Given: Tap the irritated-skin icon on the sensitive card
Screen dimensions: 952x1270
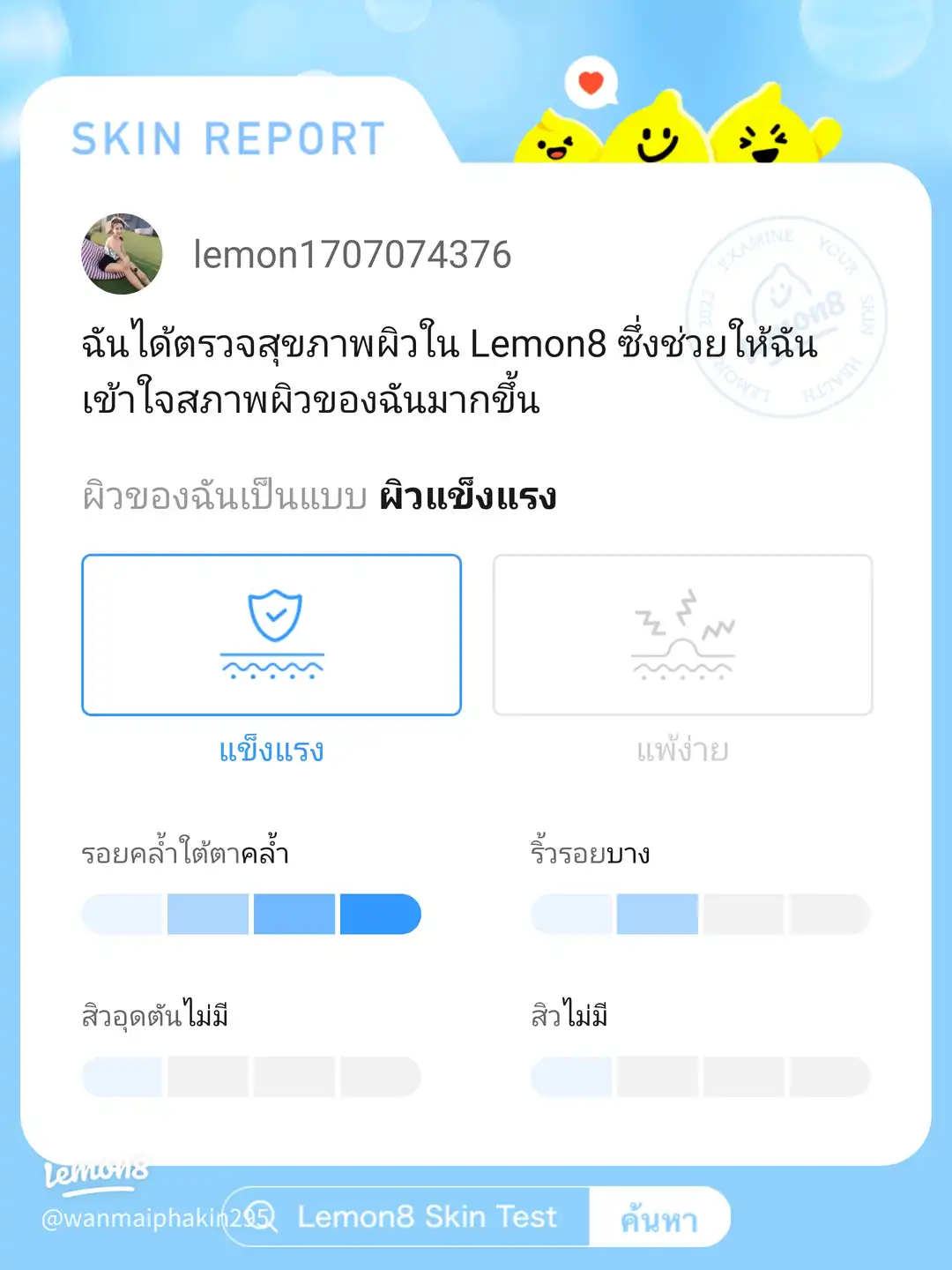Looking at the screenshot, I should click(681, 633).
